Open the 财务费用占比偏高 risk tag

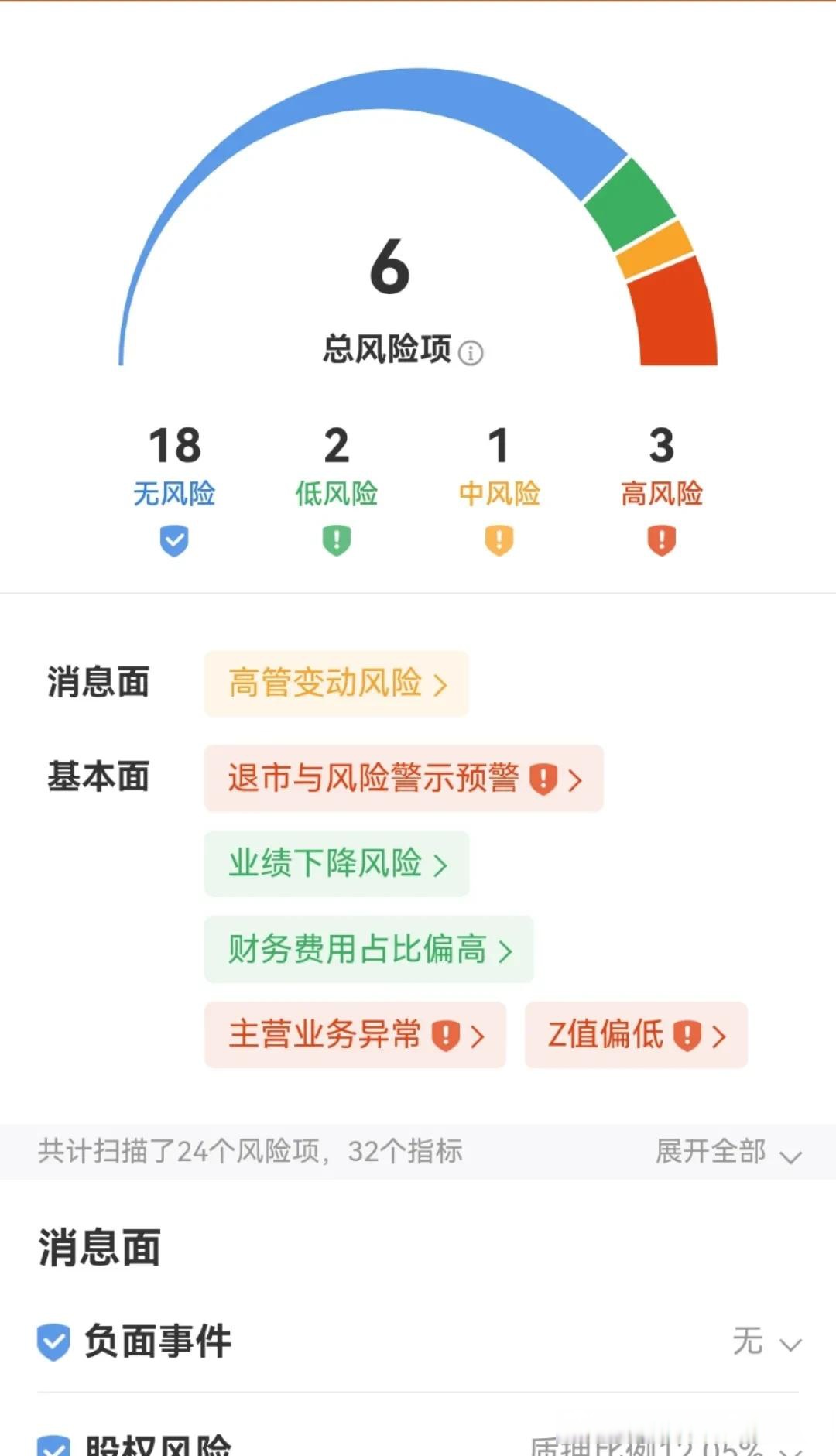(x=370, y=950)
